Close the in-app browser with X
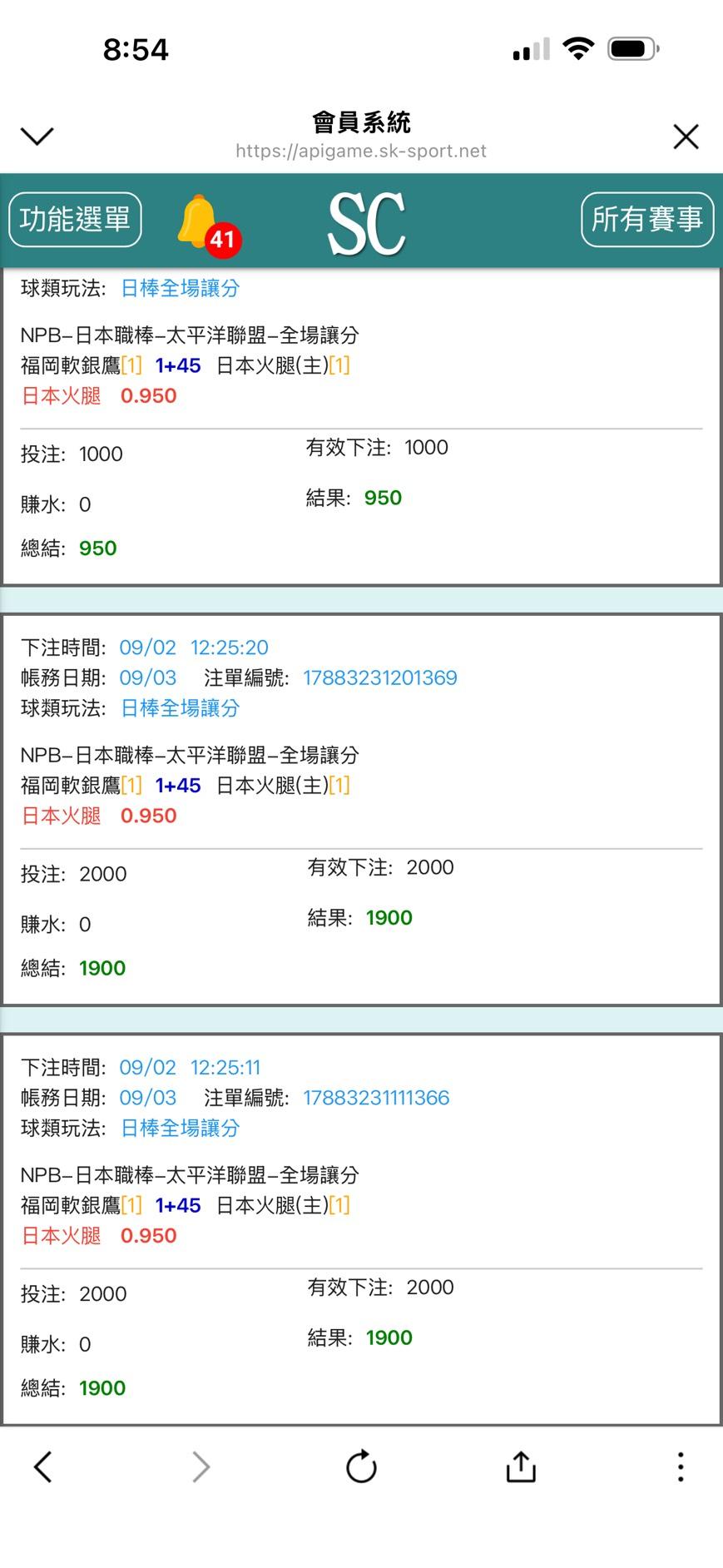This screenshot has width=723, height=1568. (x=686, y=136)
